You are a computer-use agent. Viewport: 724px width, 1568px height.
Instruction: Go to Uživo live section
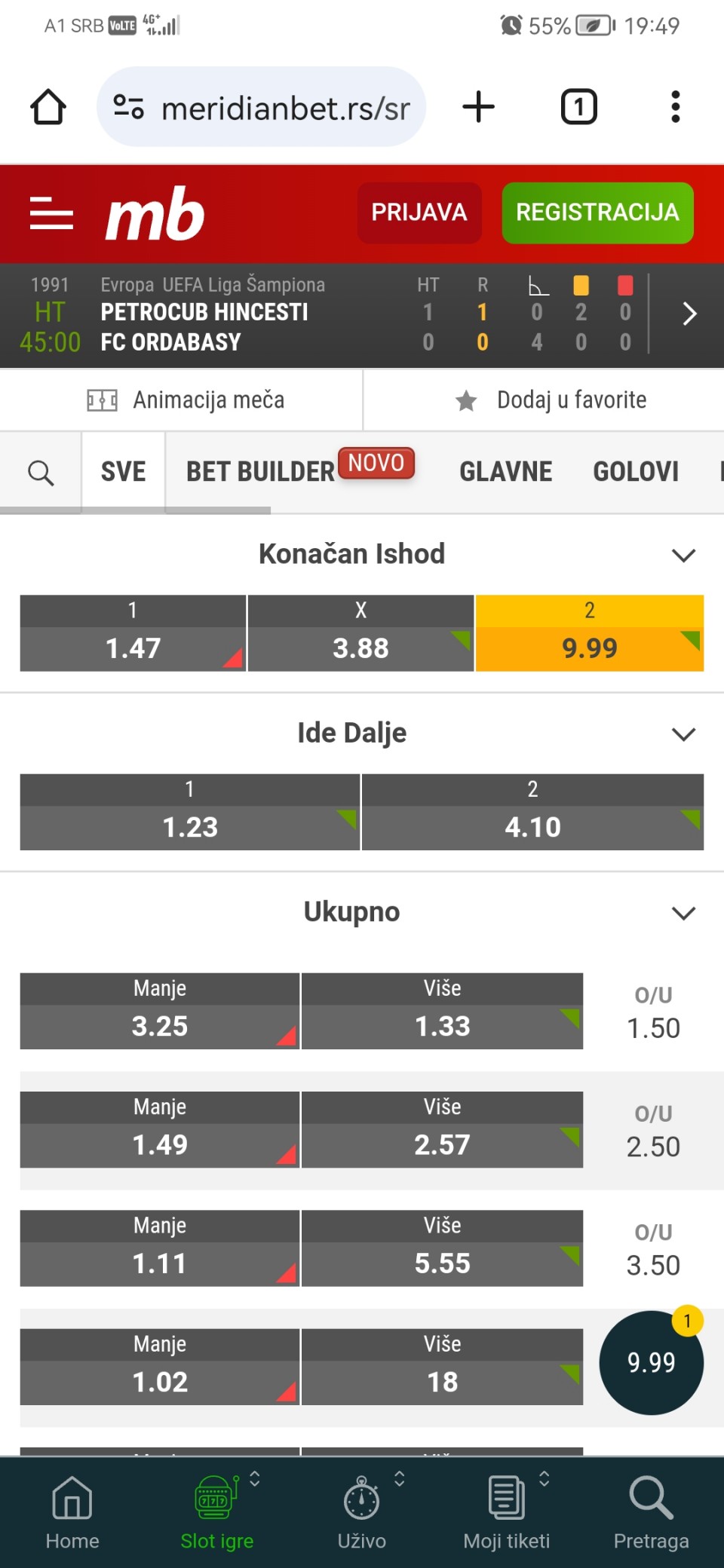[x=362, y=1512]
